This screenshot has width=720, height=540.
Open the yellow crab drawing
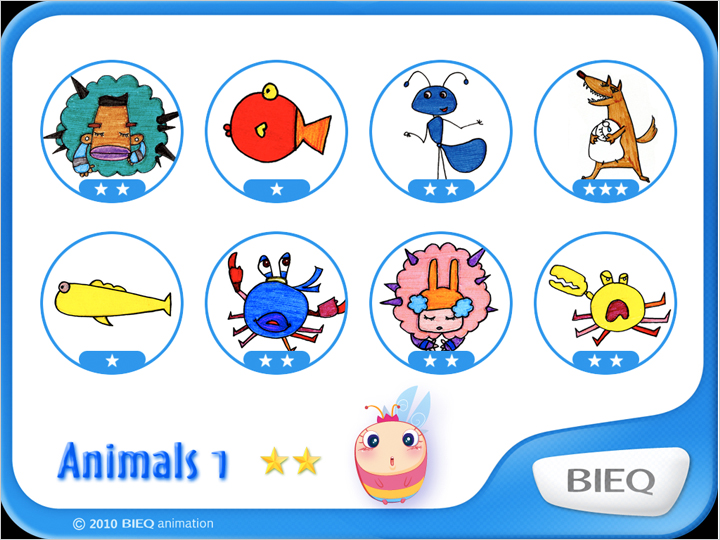coord(606,300)
